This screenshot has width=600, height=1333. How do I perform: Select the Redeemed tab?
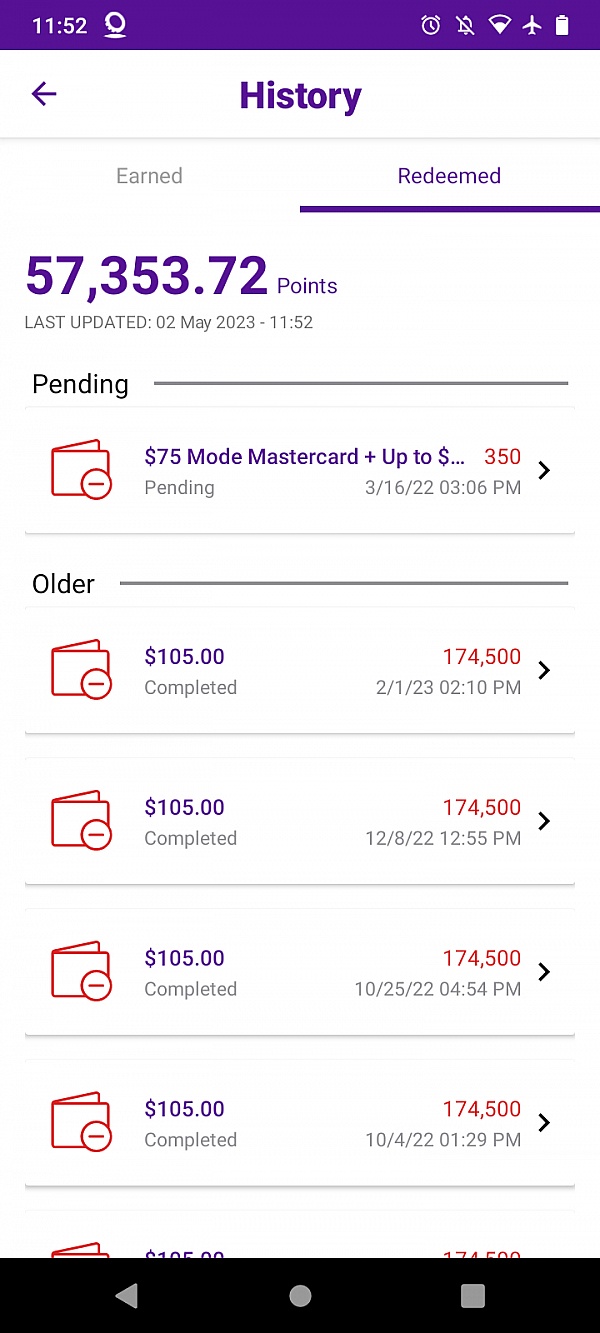point(450,176)
